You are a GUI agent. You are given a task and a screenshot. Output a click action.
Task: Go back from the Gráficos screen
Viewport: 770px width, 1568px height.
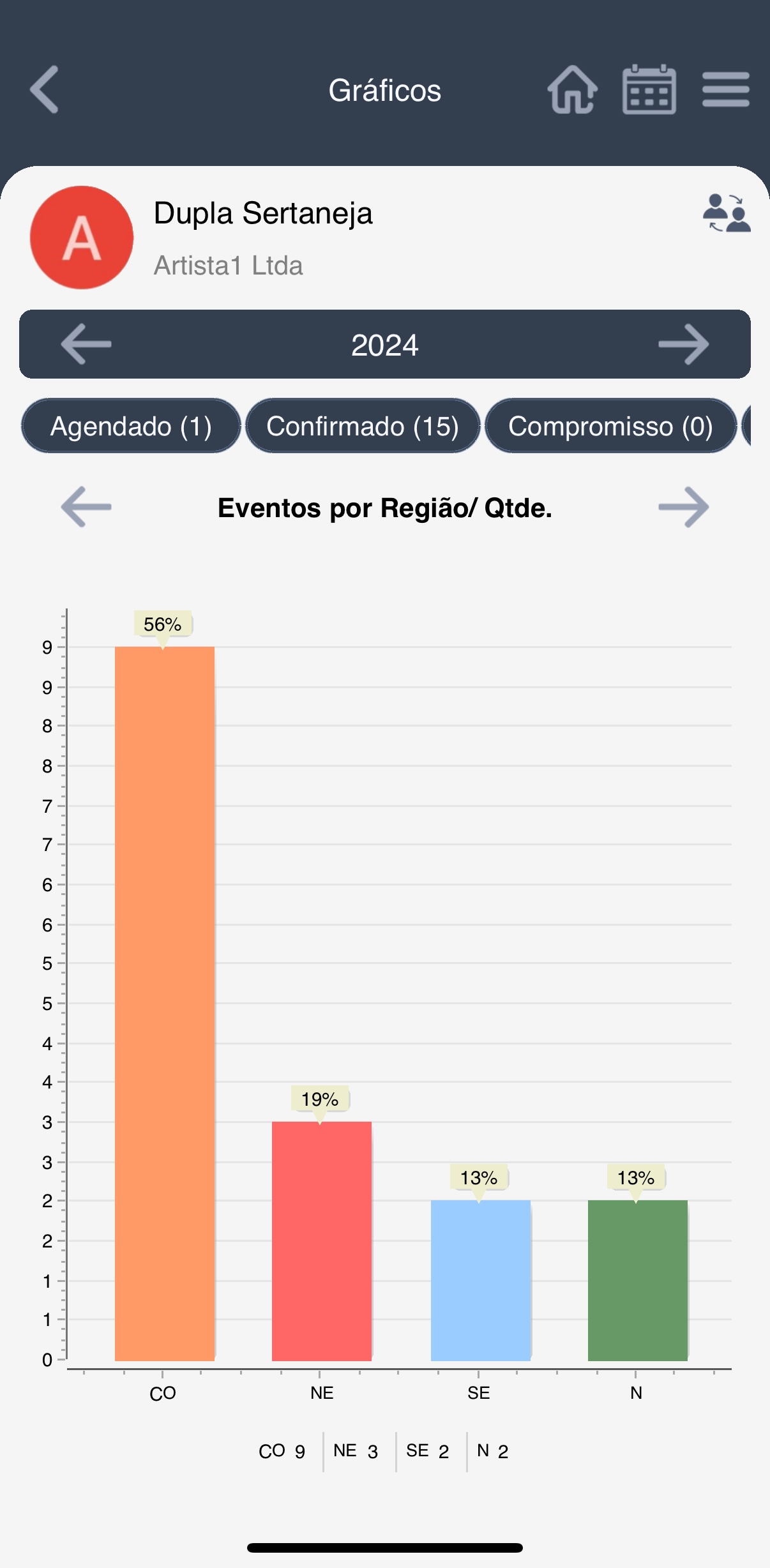point(45,89)
